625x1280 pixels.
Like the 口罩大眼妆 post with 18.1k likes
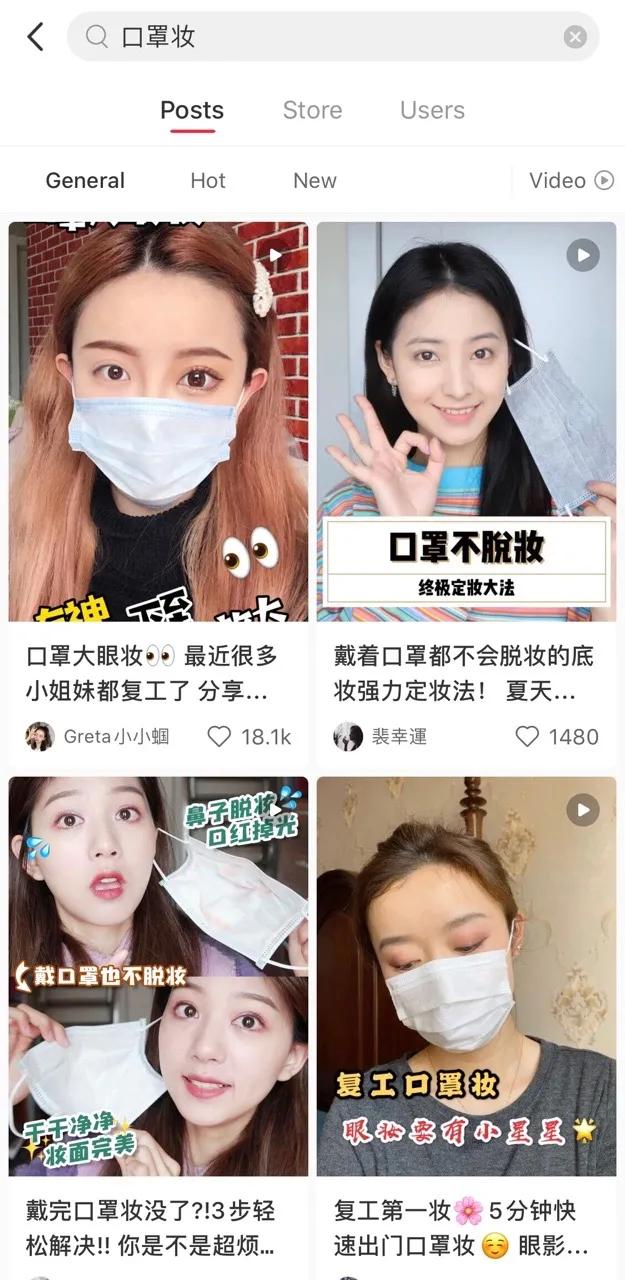tap(219, 737)
